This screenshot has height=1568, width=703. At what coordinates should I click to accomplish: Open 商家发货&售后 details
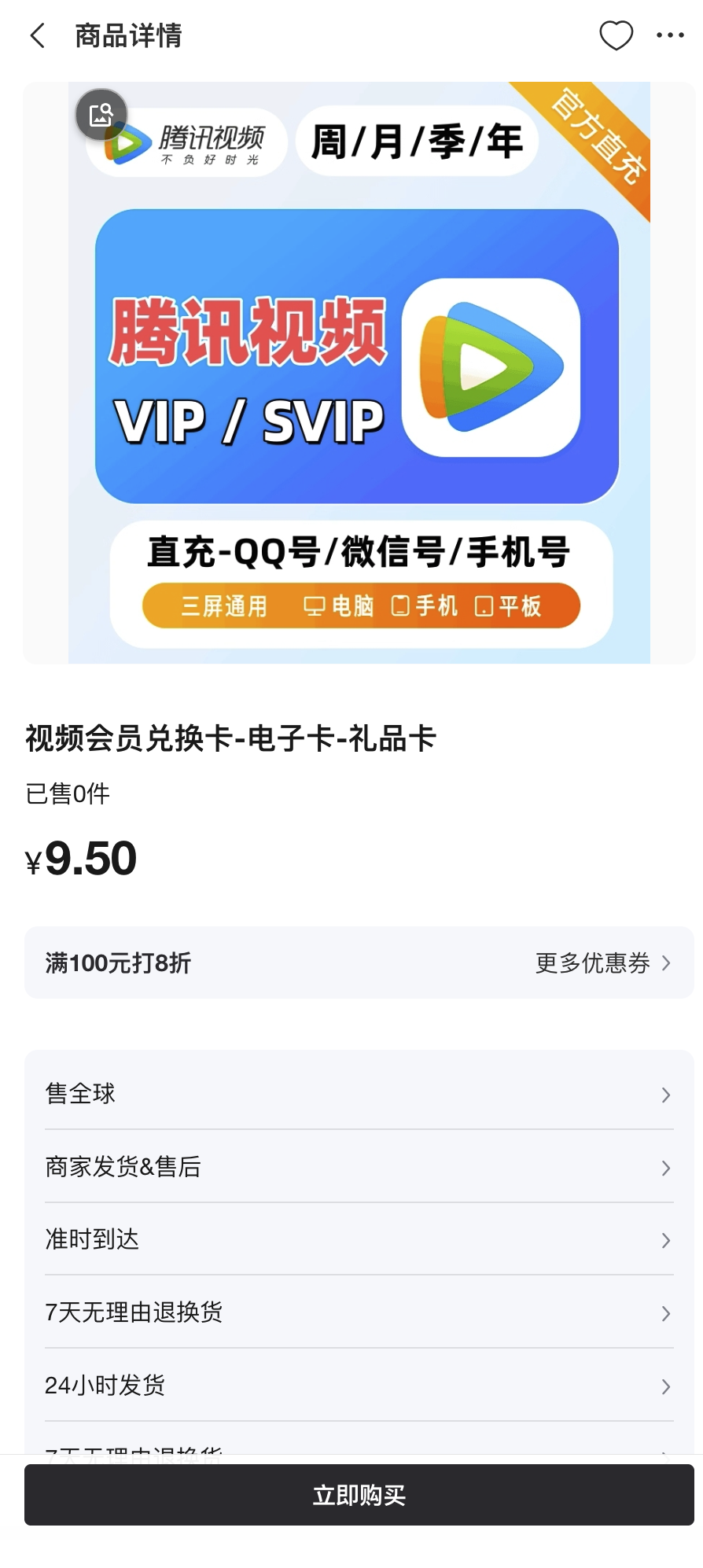359,1167
